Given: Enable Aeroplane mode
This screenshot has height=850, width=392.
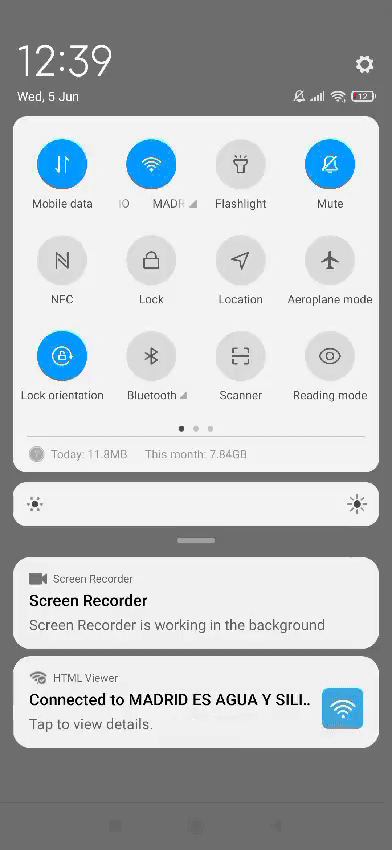Looking at the screenshot, I should [x=330, y=260].
